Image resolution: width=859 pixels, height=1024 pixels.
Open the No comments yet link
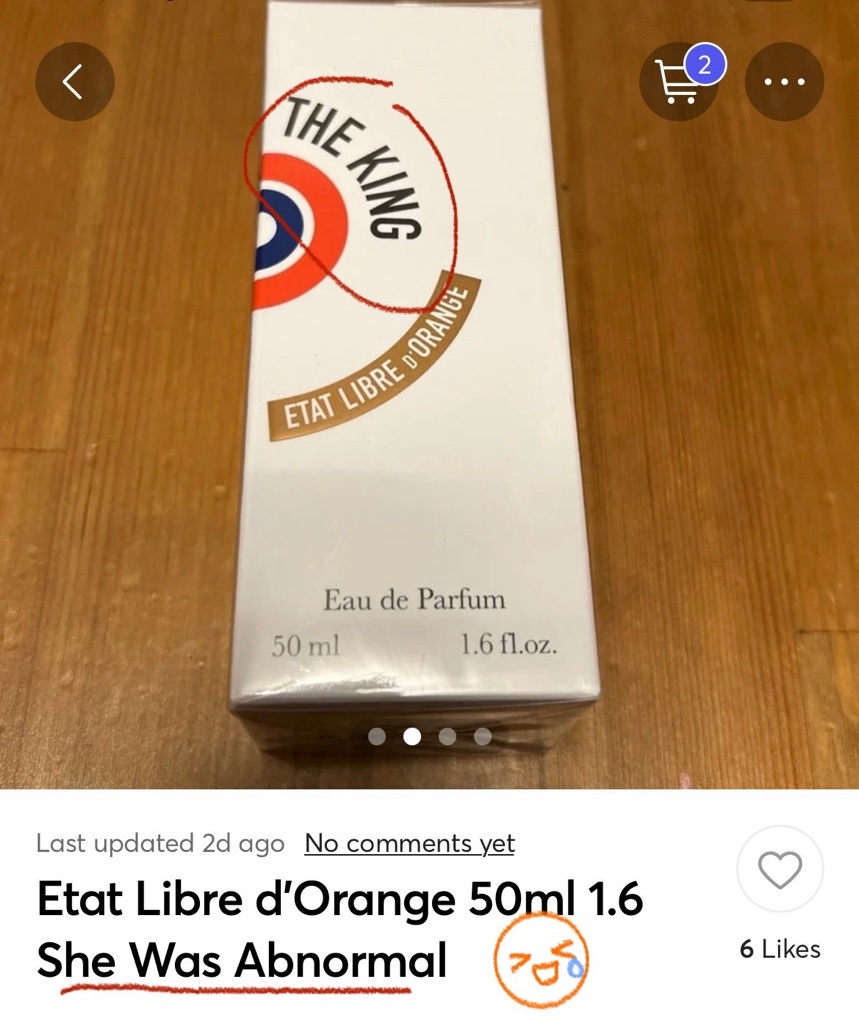[x=409, y=843]
